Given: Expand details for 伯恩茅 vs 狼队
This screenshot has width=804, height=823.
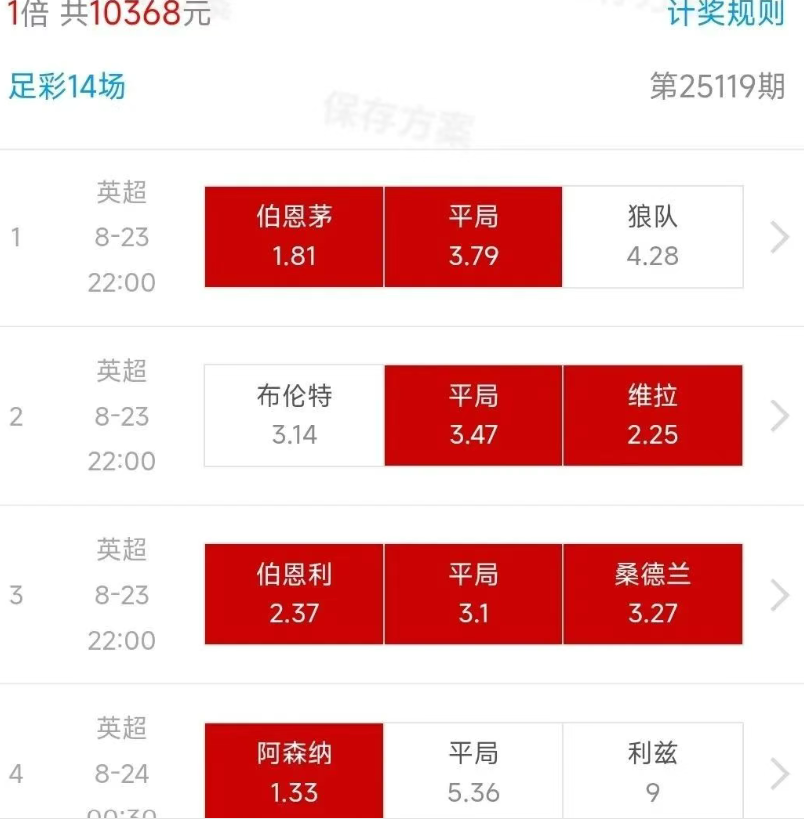Looking at the screenshot, I should tap(780, 237).
